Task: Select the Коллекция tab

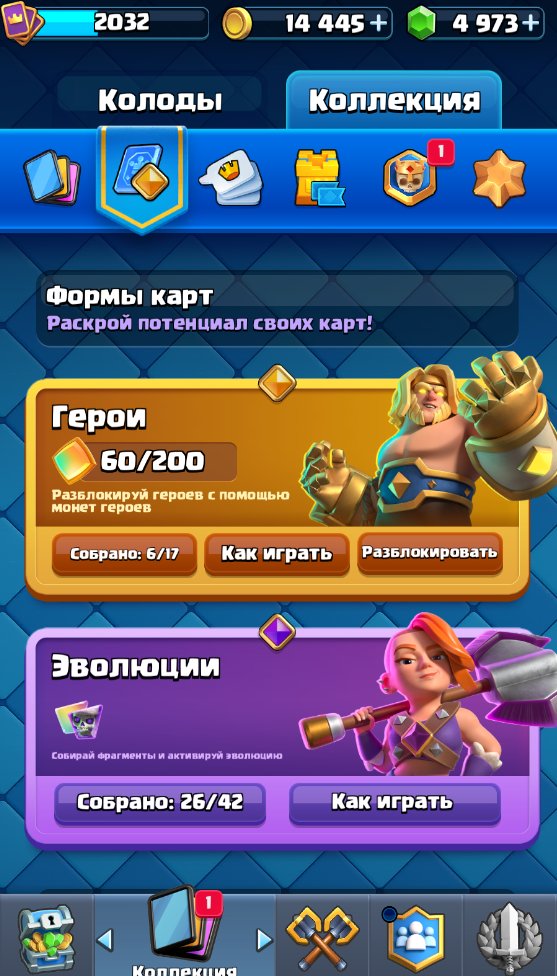Action: point(394,100)
